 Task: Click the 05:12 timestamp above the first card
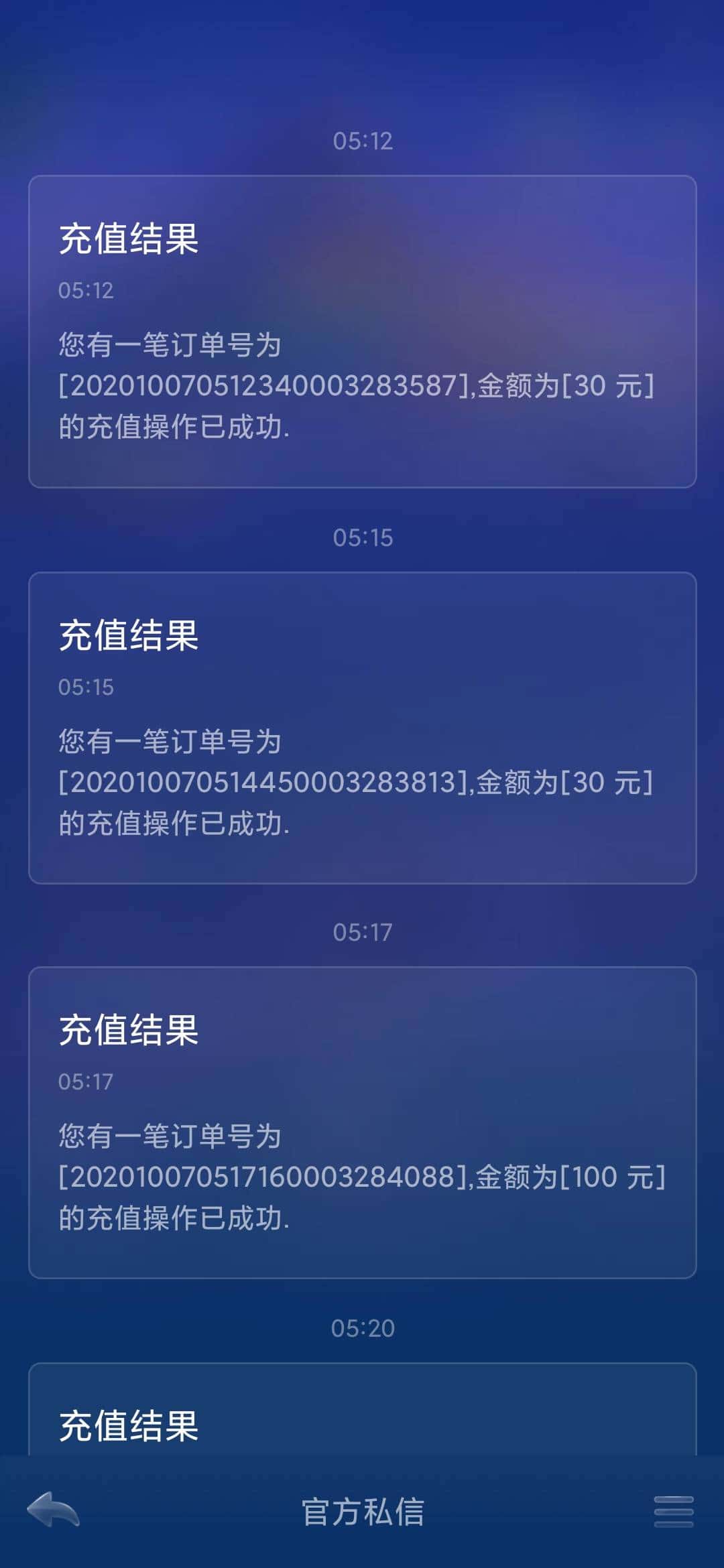[362, 141]
